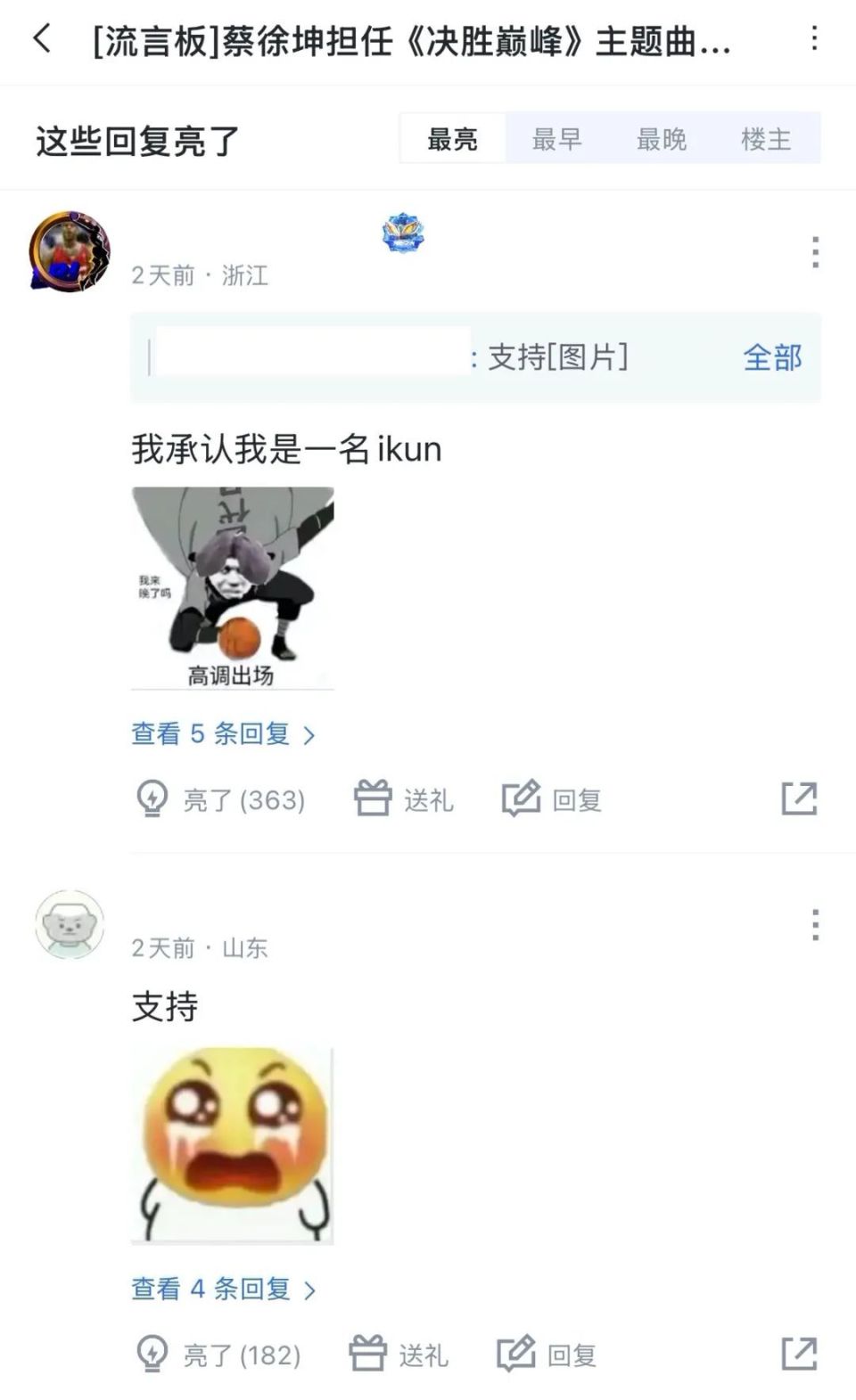The image size is (856, 1400).
Task: Light up the 支持 comment (182)
Action: coord(218,1355)
